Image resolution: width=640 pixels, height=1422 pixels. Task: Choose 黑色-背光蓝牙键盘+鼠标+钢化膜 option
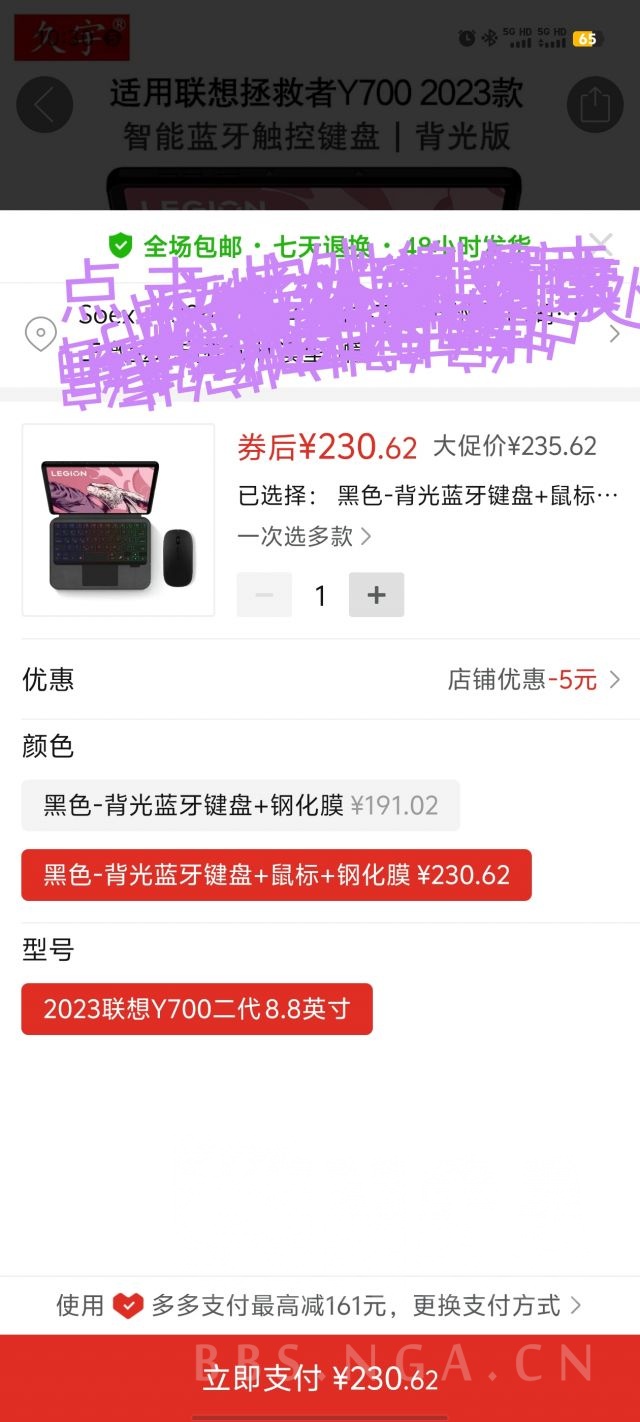tap(276, 875)
